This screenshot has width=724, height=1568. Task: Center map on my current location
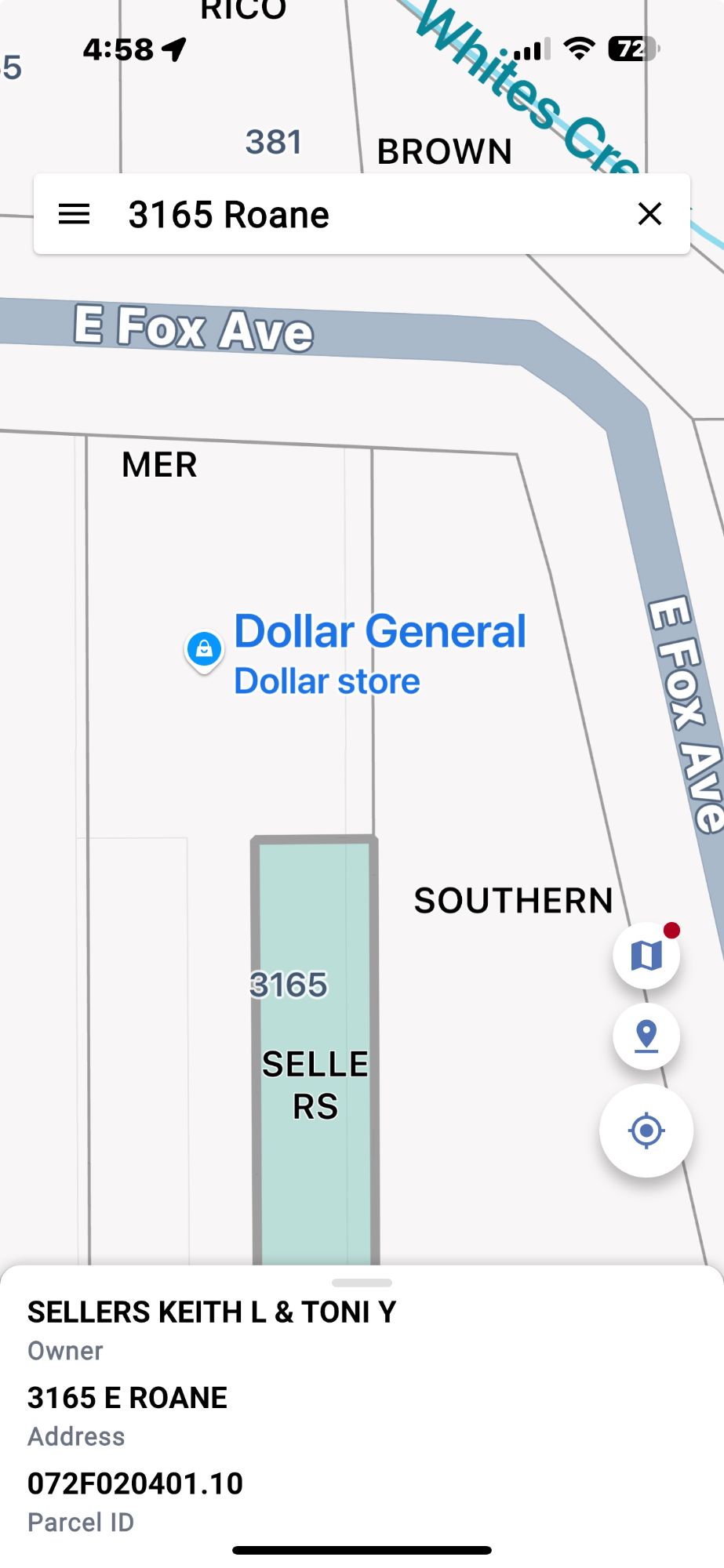[x=646, y=1131]
